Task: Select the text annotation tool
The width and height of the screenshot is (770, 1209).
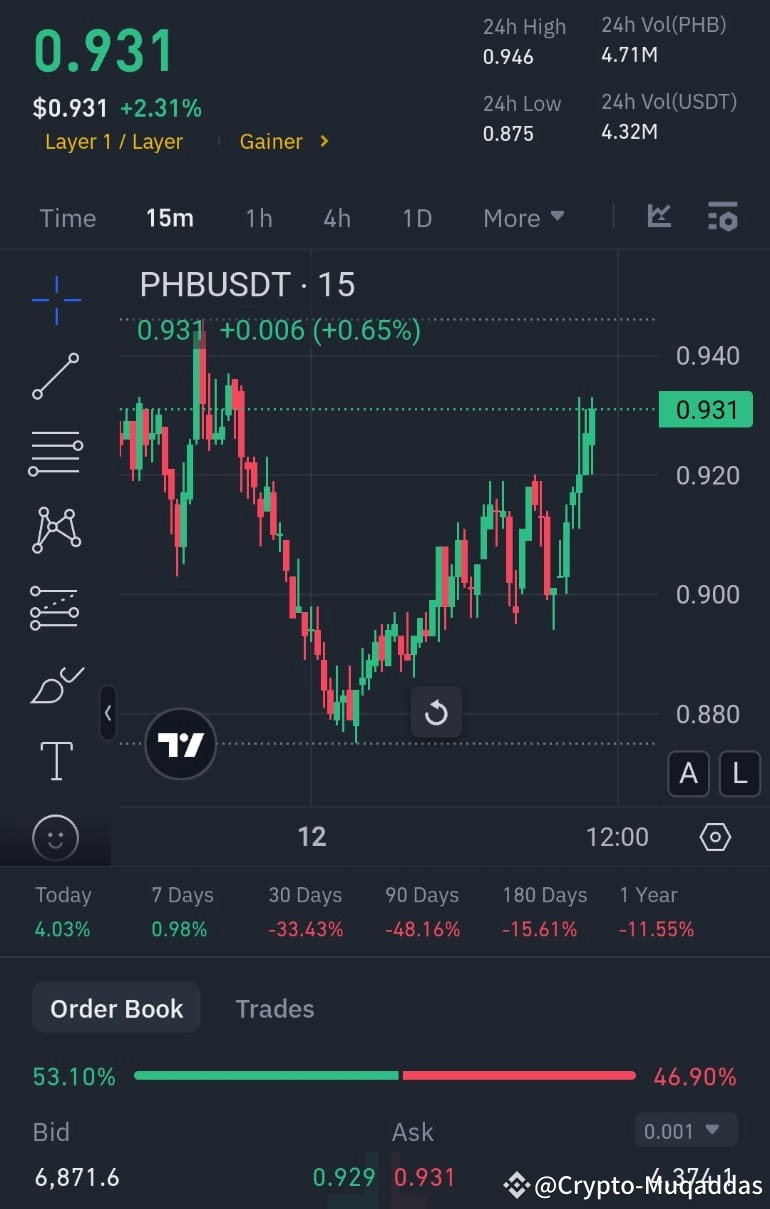Action: click(x=55, y=760)
